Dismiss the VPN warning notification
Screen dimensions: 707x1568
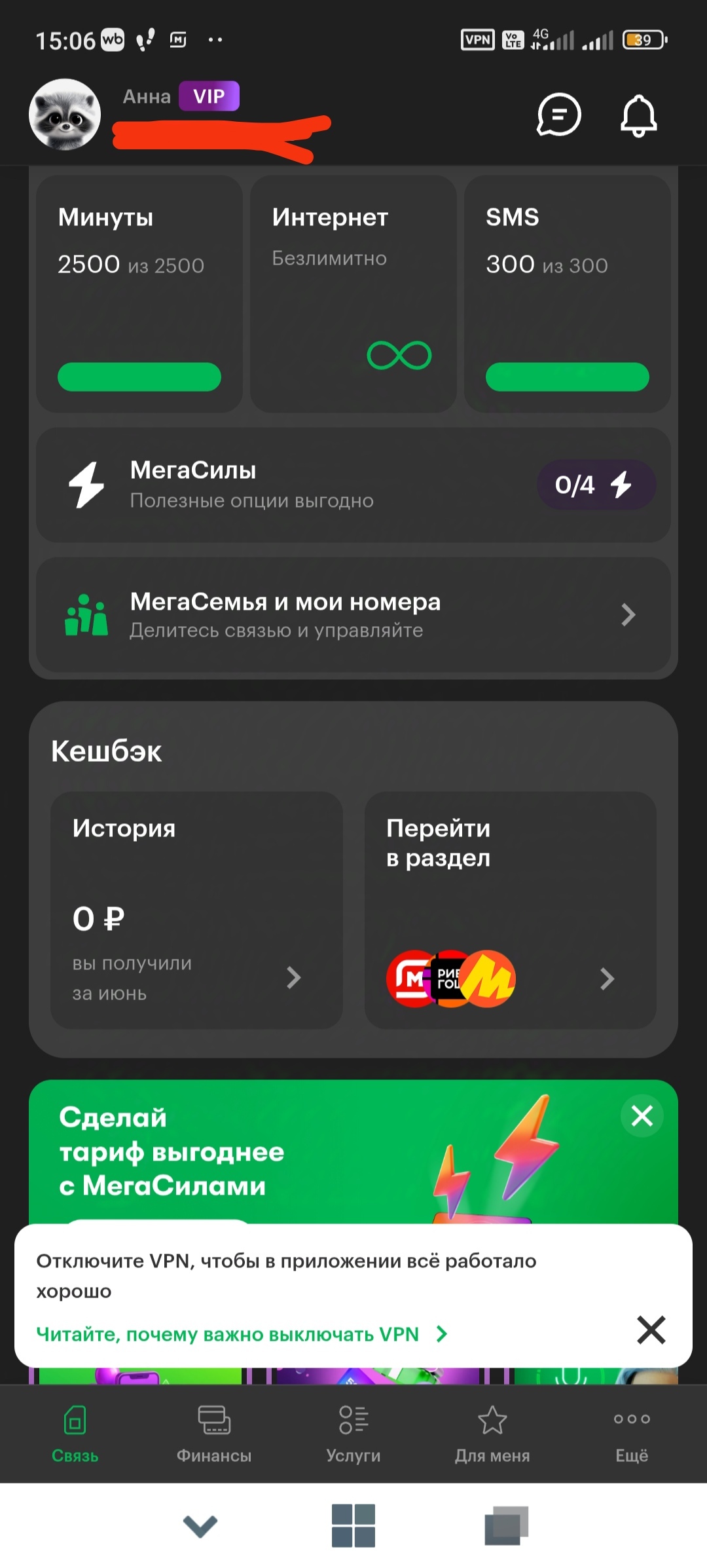(651, 1330)
